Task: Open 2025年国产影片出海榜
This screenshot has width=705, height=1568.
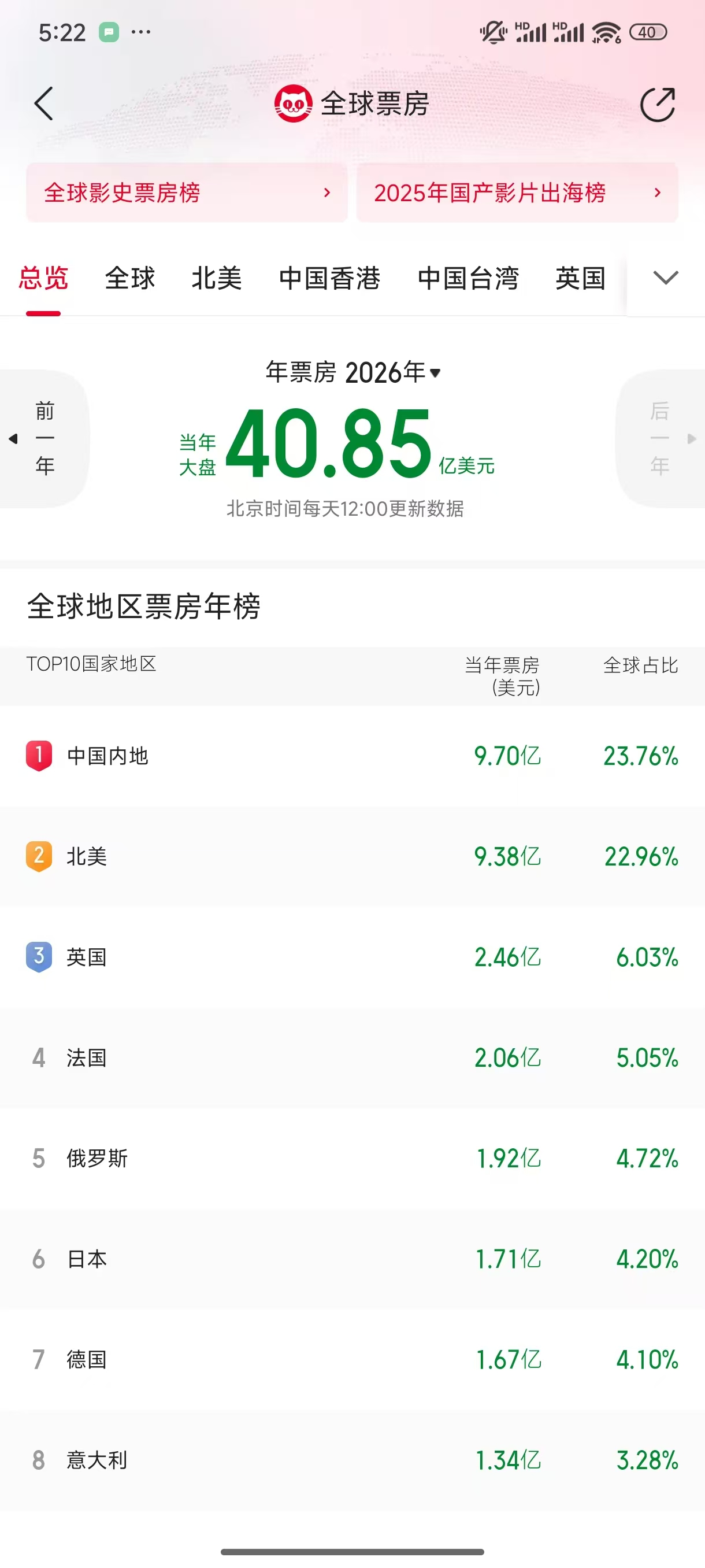Action: coord(517,193)
